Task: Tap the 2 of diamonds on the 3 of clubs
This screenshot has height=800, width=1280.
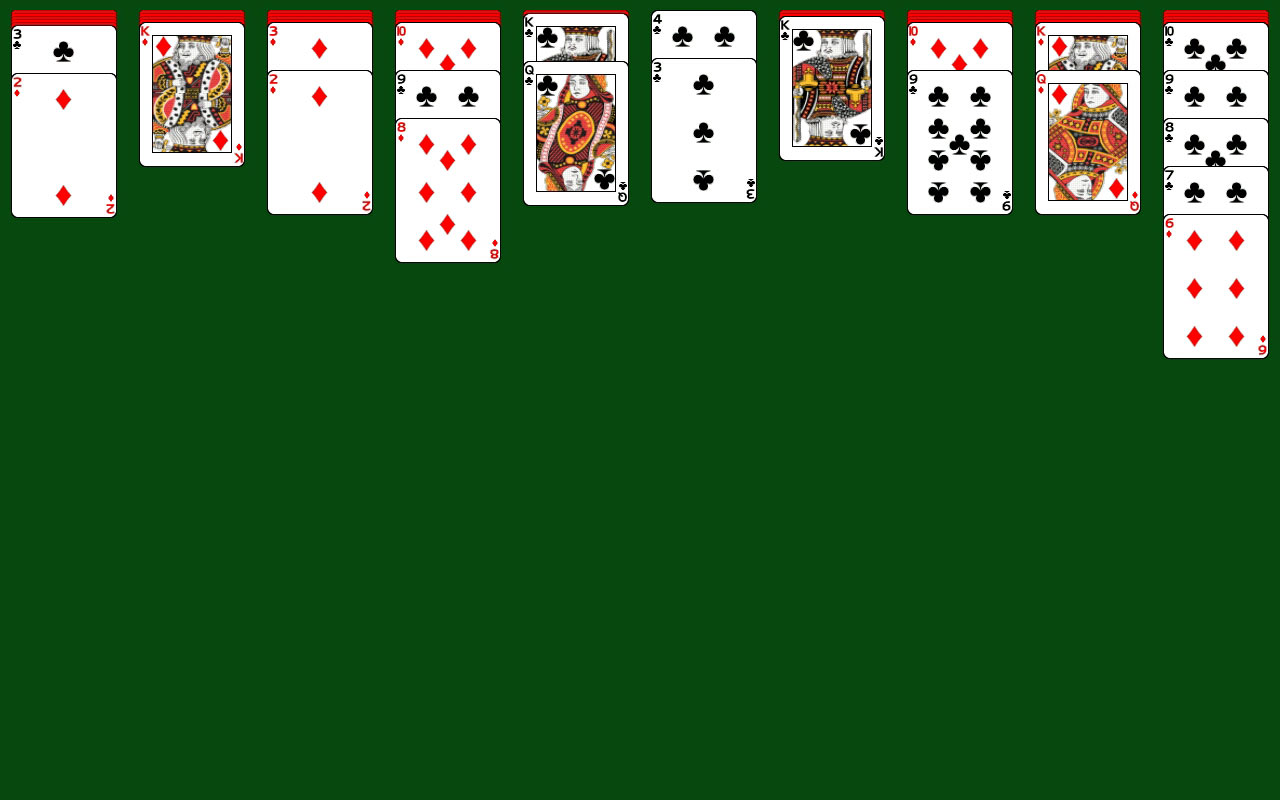Action: [x=63, y=145]
